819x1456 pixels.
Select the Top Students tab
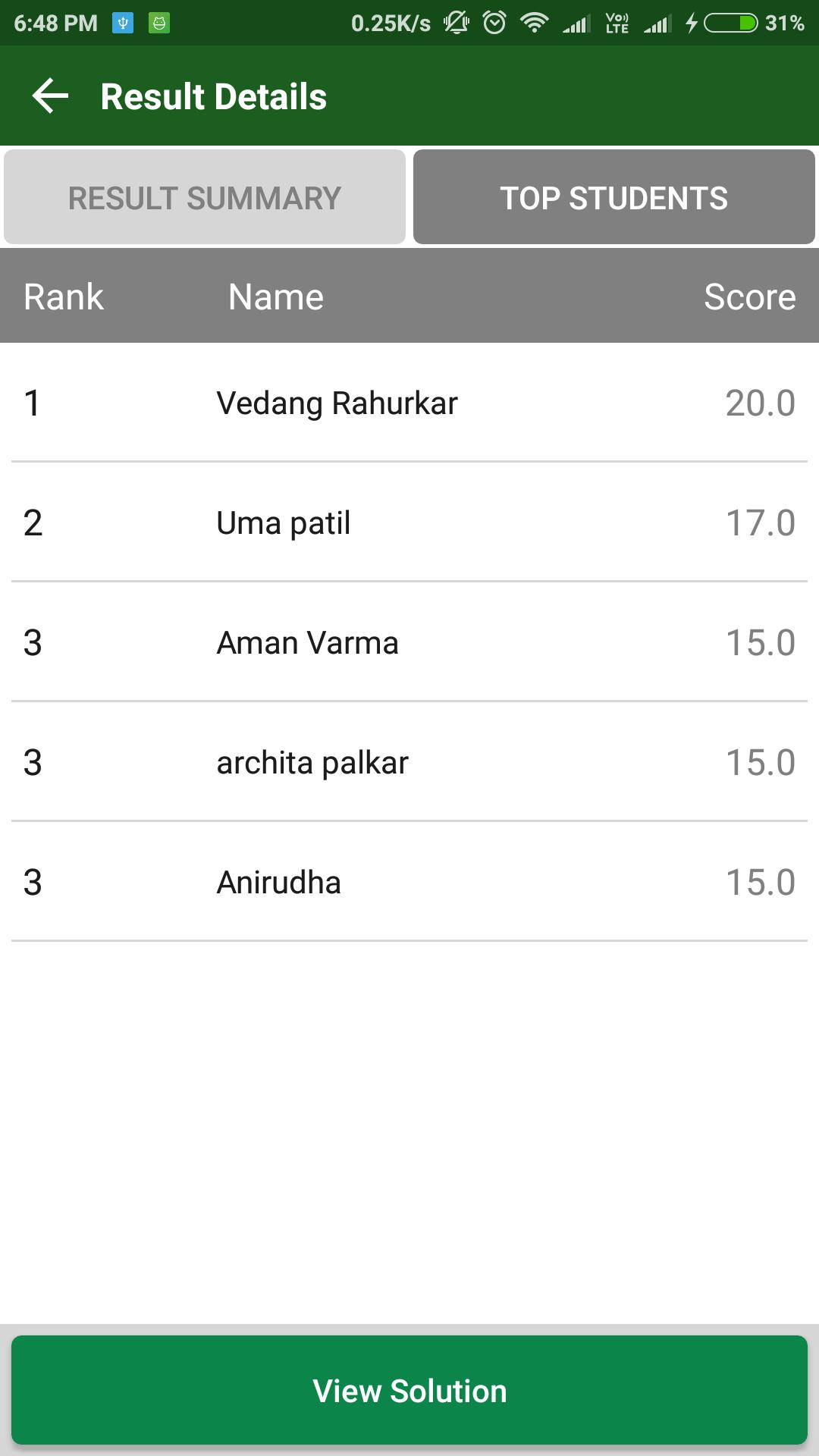pyautogui.click(x=613, y=197)
